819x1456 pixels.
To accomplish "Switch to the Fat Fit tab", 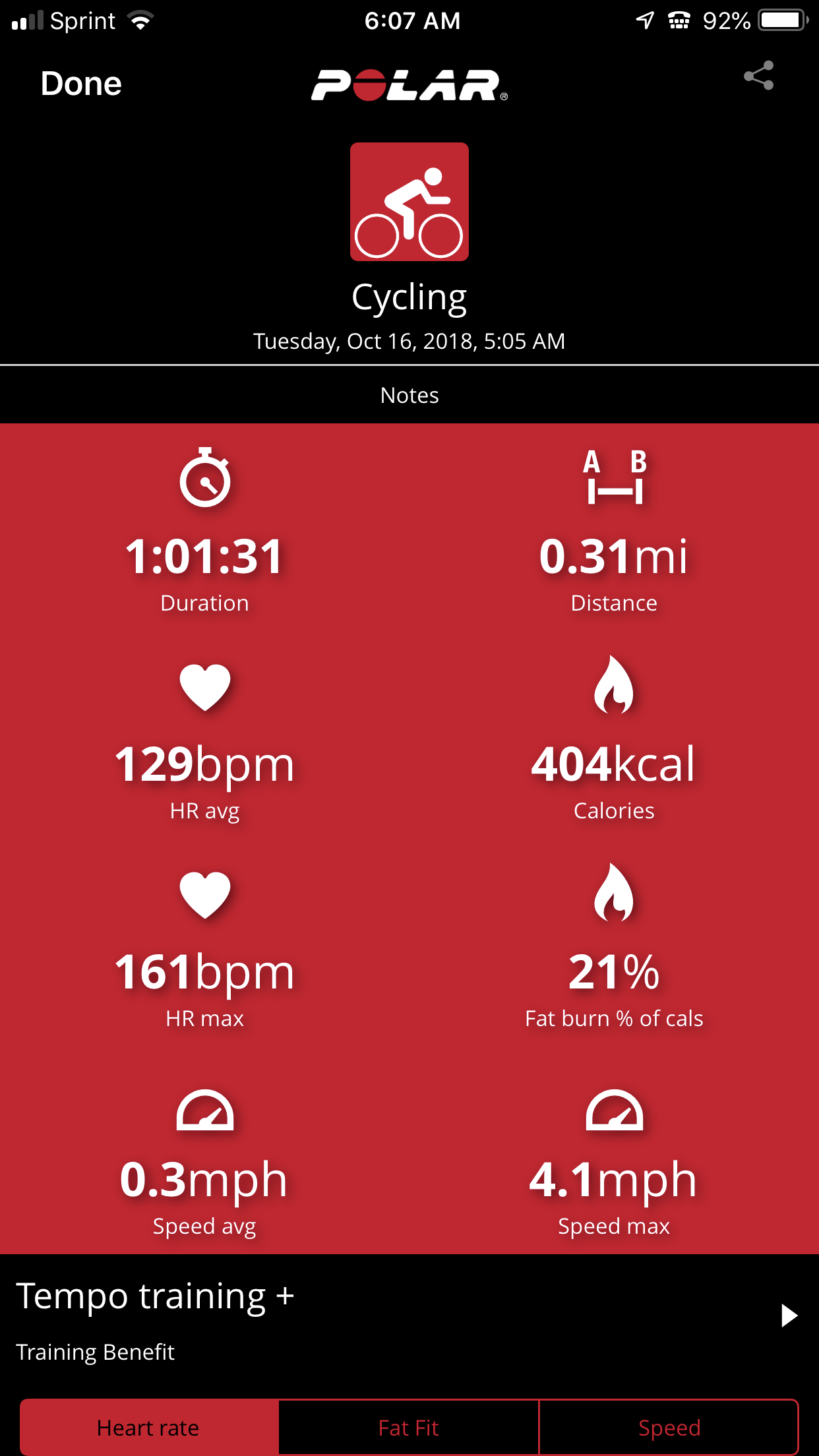I will (x=408, y=1428).
